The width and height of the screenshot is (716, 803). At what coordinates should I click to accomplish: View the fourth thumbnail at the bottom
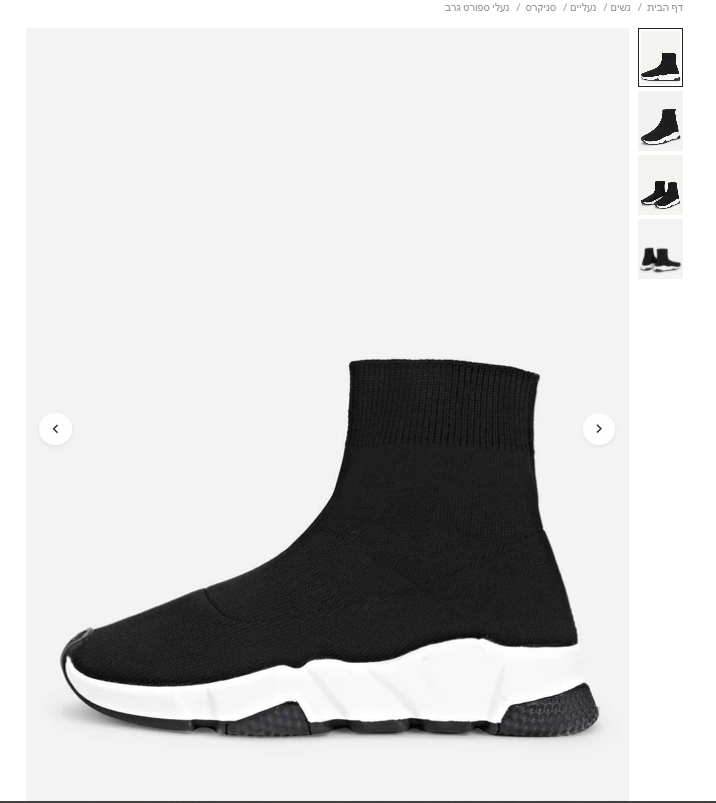[660, 249]
